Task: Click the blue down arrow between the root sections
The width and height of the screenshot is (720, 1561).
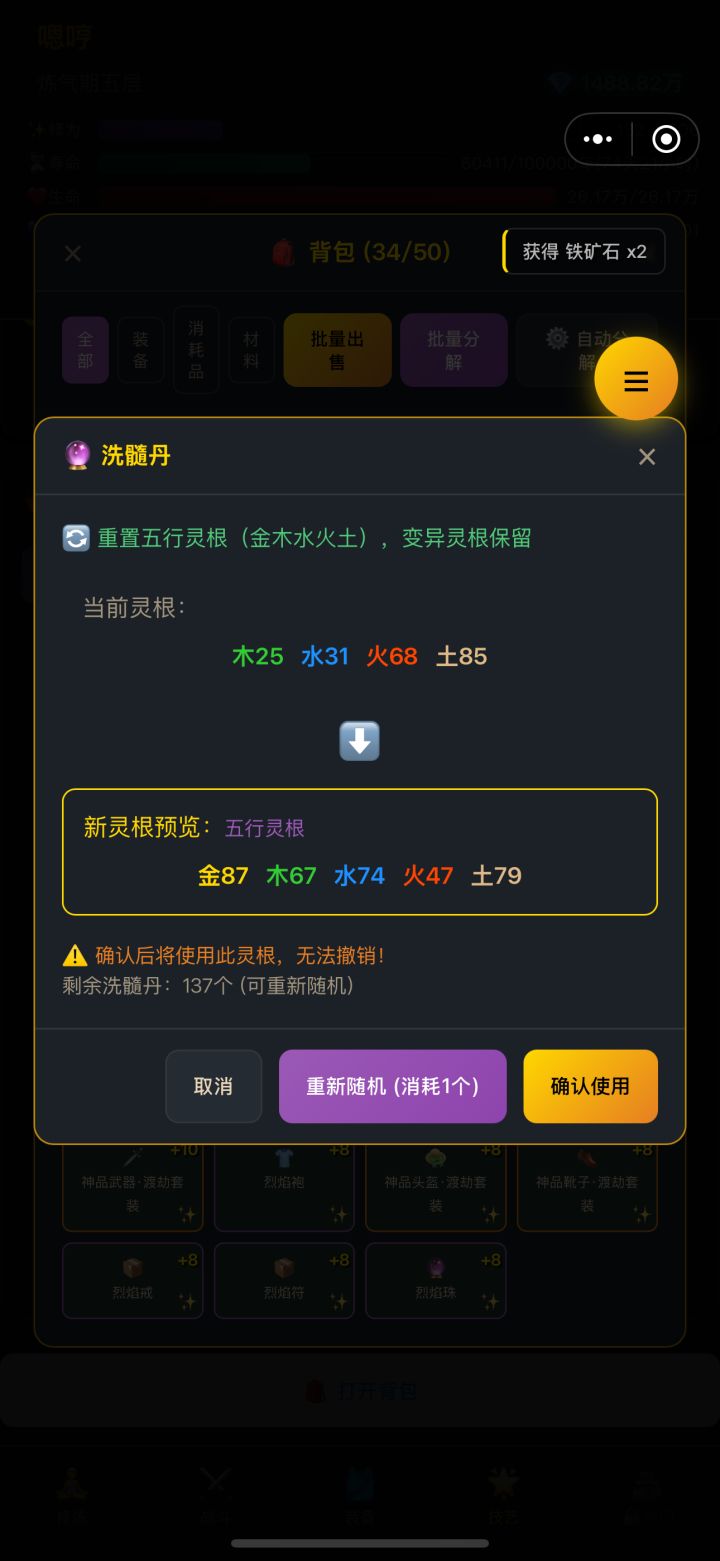Action: [x=359, y=740]
